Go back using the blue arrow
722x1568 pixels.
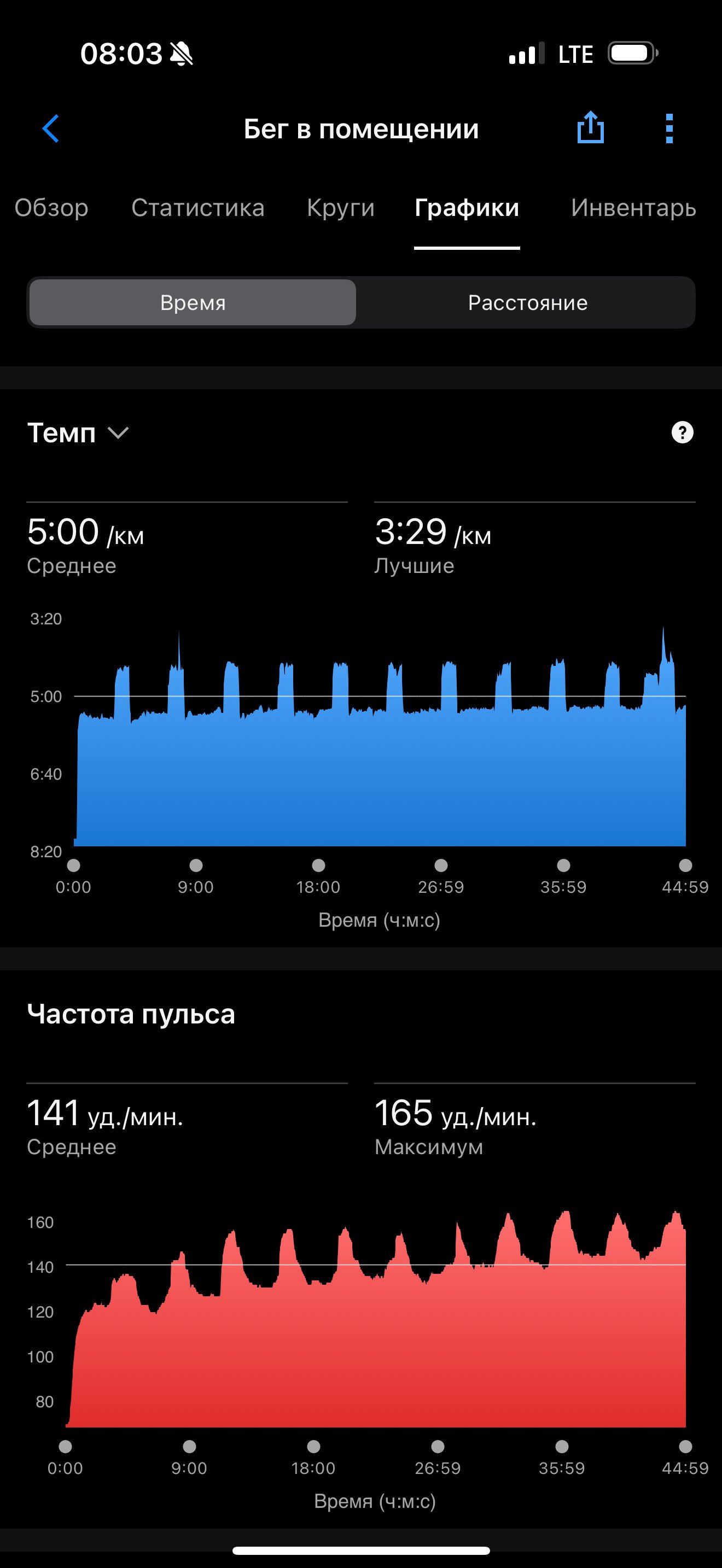[50, 128]
